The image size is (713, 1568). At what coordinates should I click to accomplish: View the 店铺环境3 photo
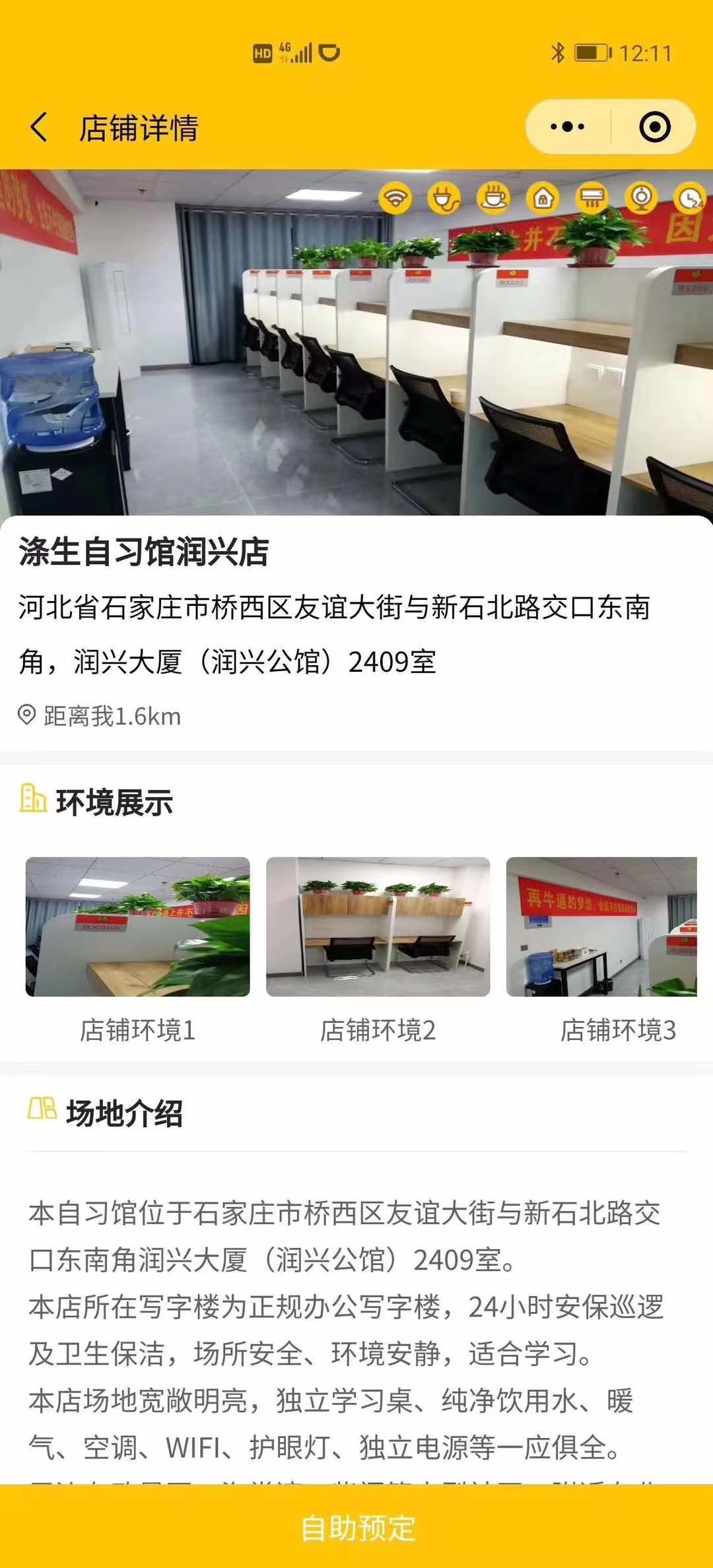(x=602, y=927)
